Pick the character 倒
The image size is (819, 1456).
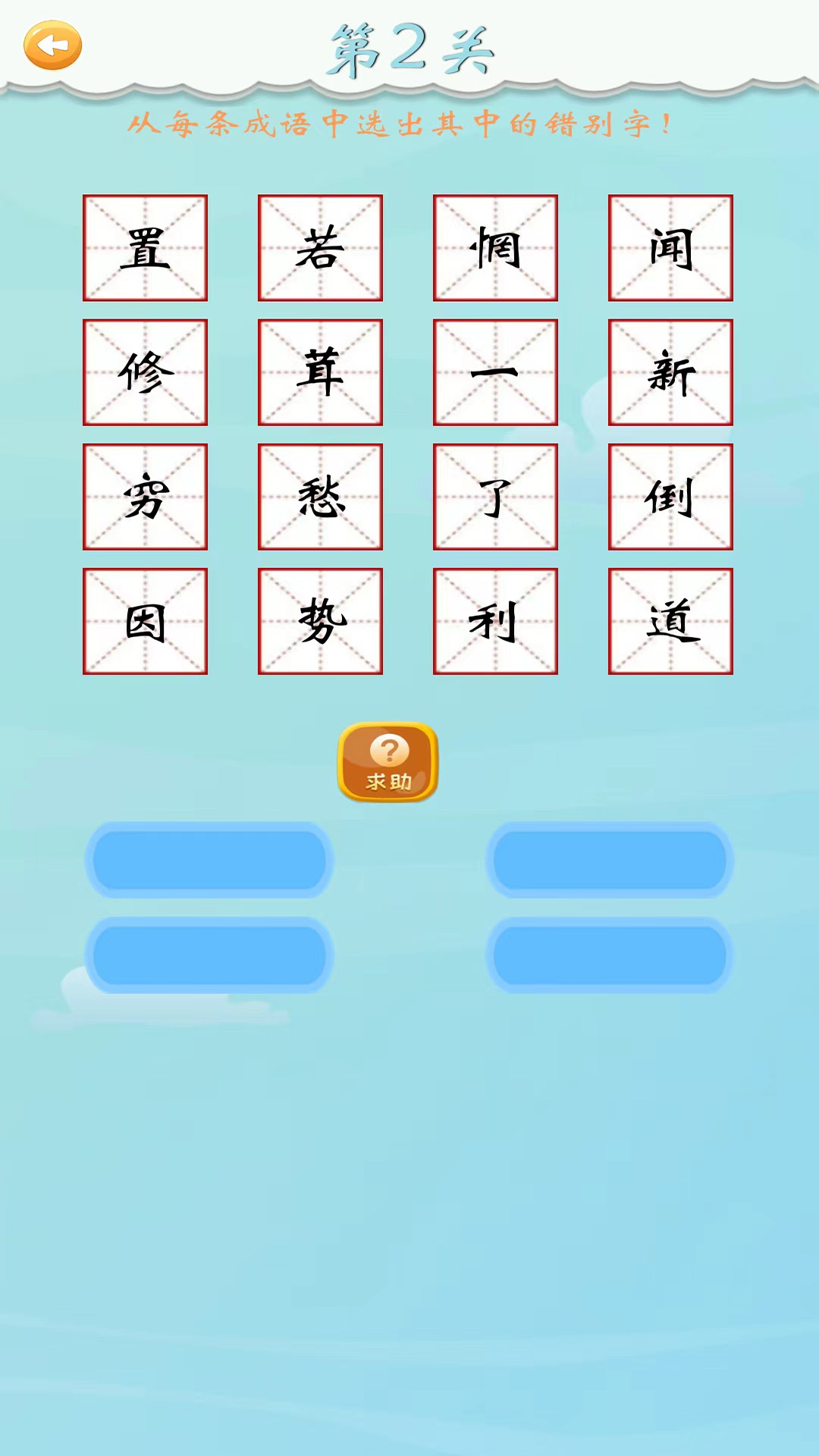(x=670, y=497)
